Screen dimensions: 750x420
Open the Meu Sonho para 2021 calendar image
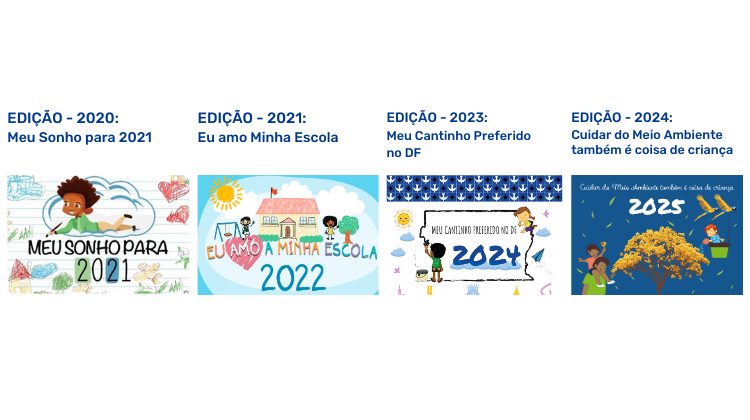tap(98, 235)
